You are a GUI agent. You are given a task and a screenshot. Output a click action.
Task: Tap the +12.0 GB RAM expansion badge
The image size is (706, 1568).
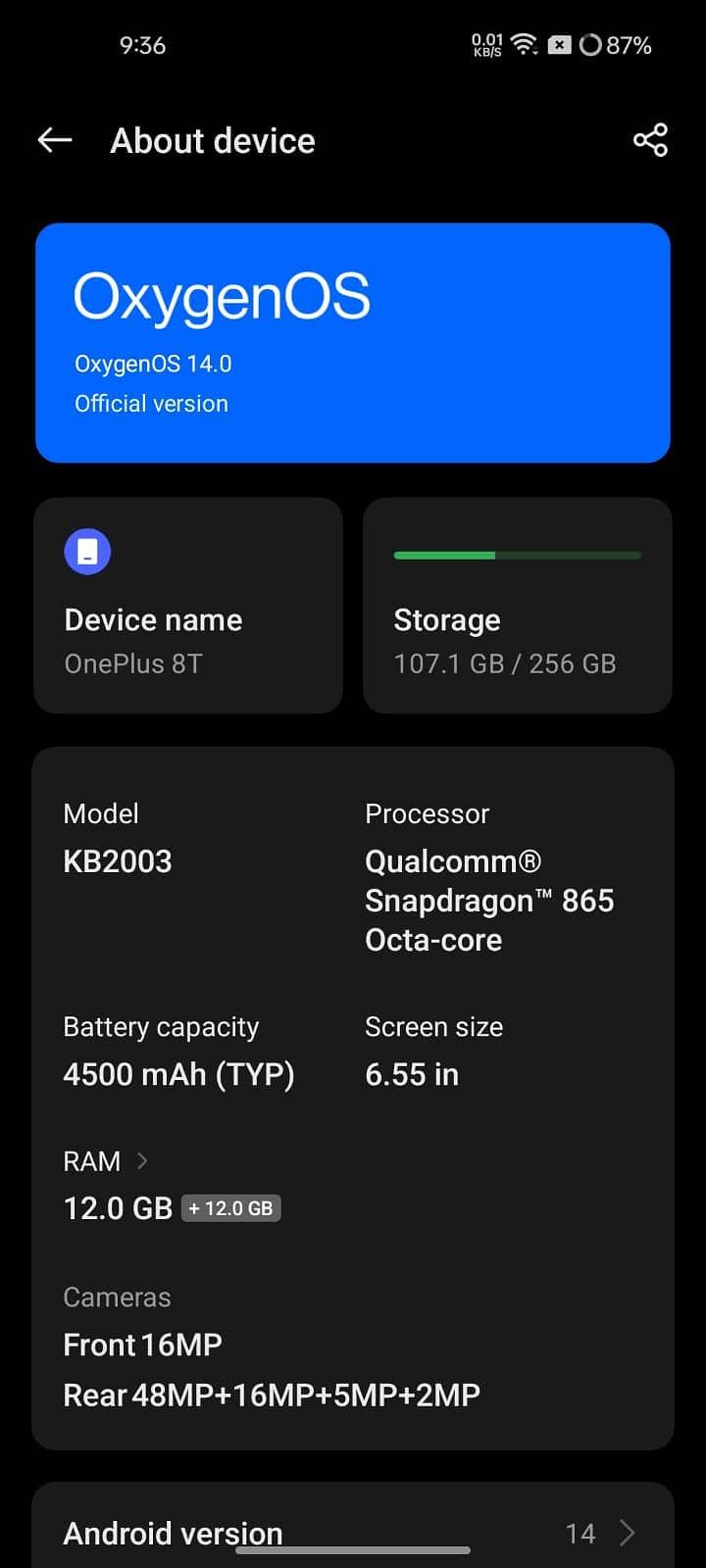230,1207
